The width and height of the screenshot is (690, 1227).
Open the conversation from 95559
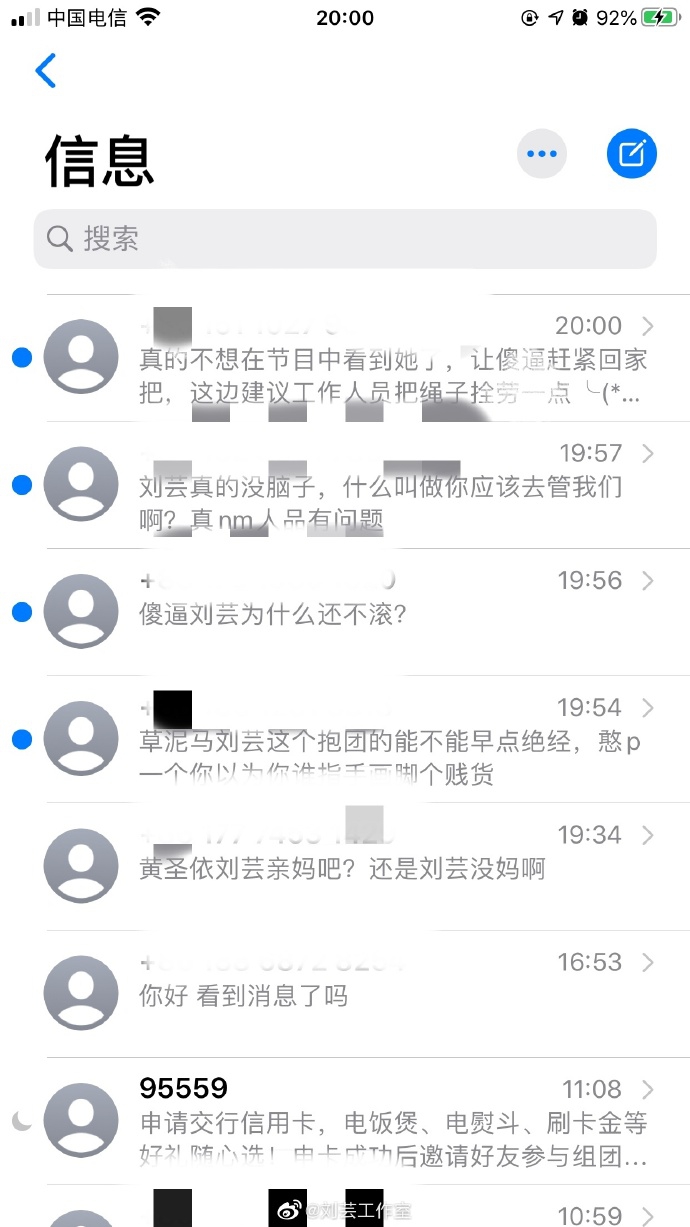coord(345,1120)
